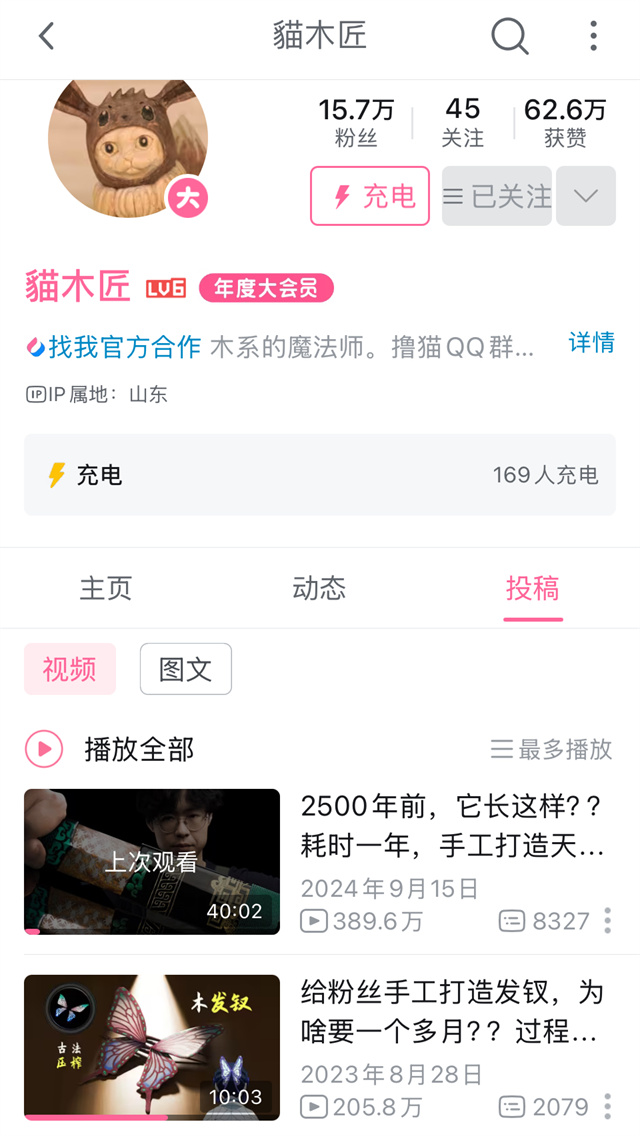
Task: View profile 详情
Action: pos(591,343)
